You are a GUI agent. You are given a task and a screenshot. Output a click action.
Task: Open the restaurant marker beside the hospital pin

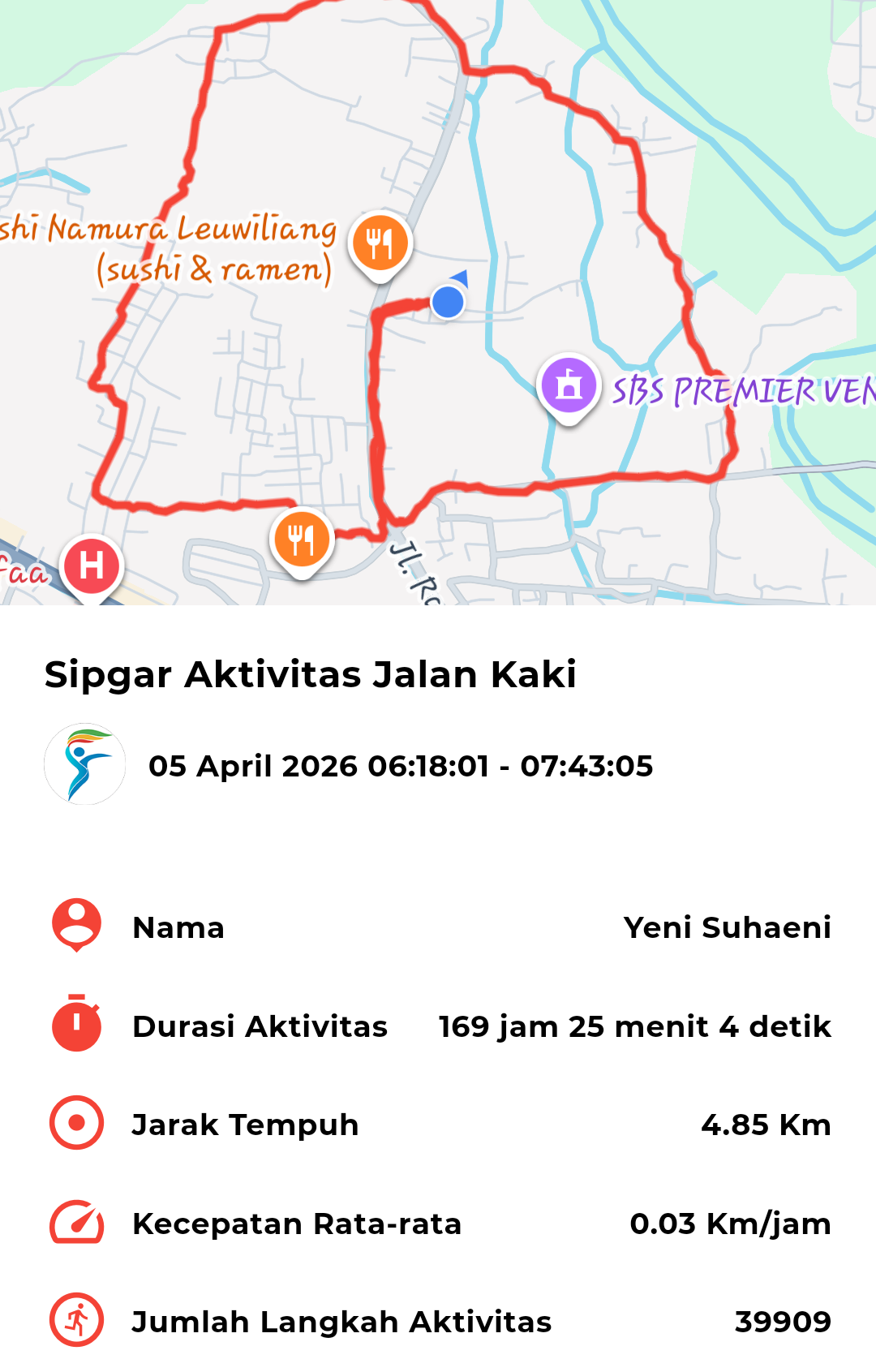pos(302,540)
